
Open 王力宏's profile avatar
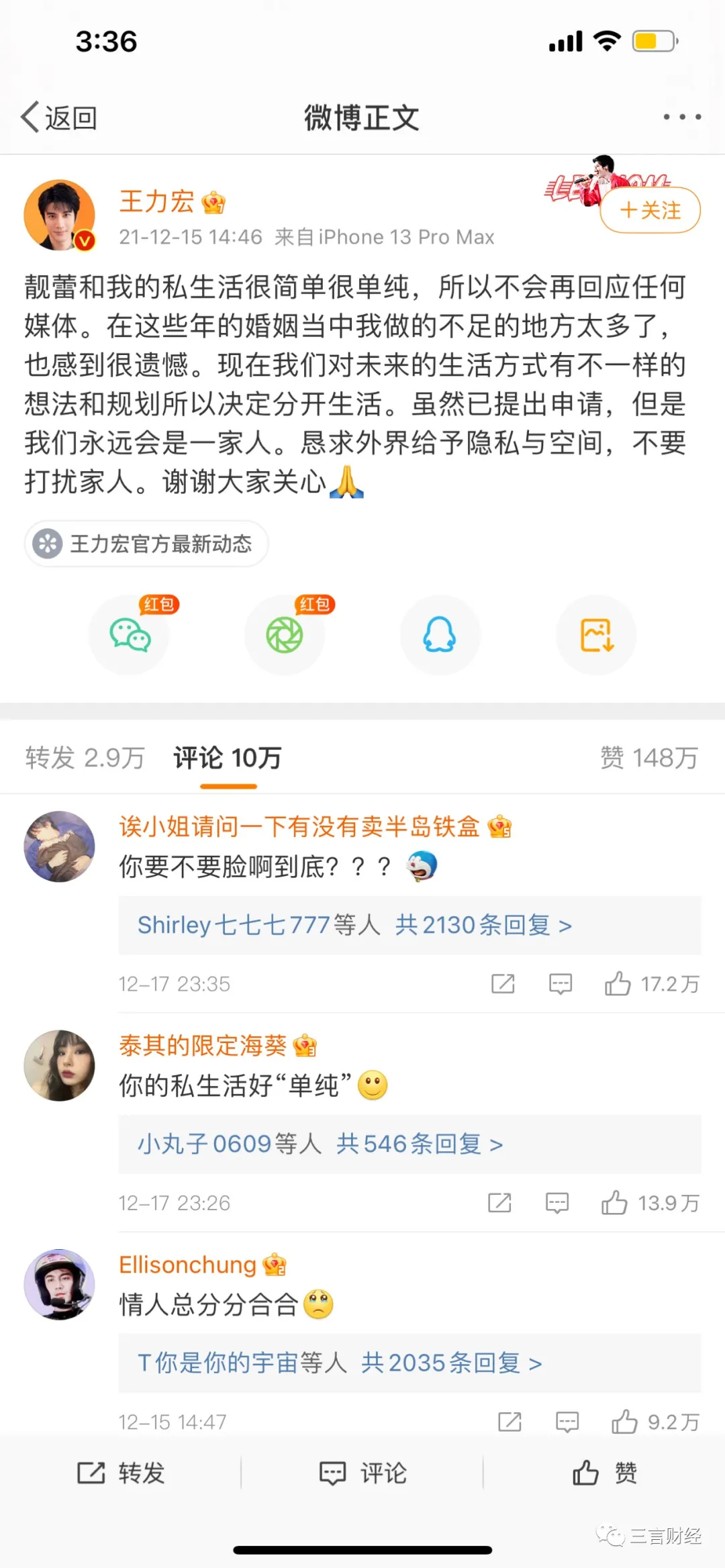[x=60, y=215]
